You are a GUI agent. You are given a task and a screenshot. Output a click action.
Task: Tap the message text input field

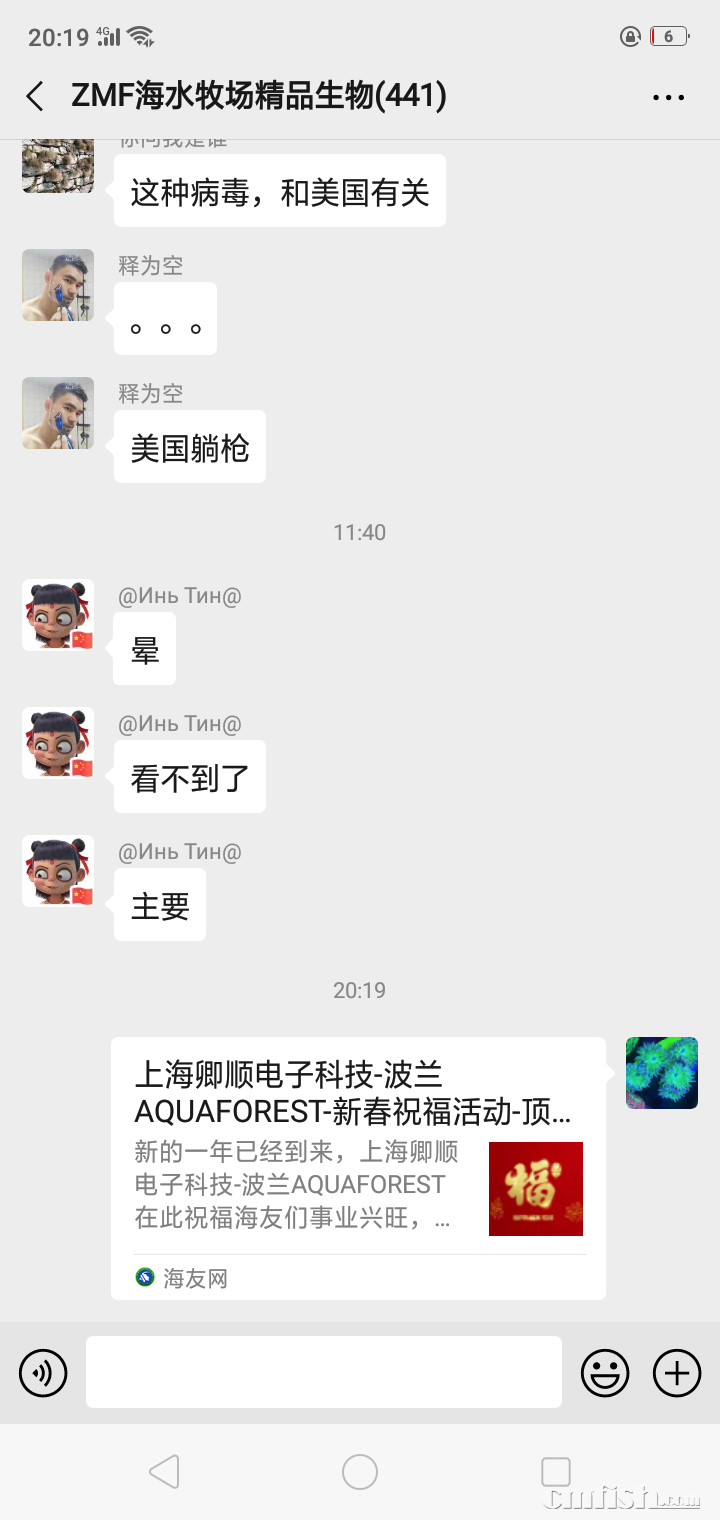click(x=323, y=1372)
